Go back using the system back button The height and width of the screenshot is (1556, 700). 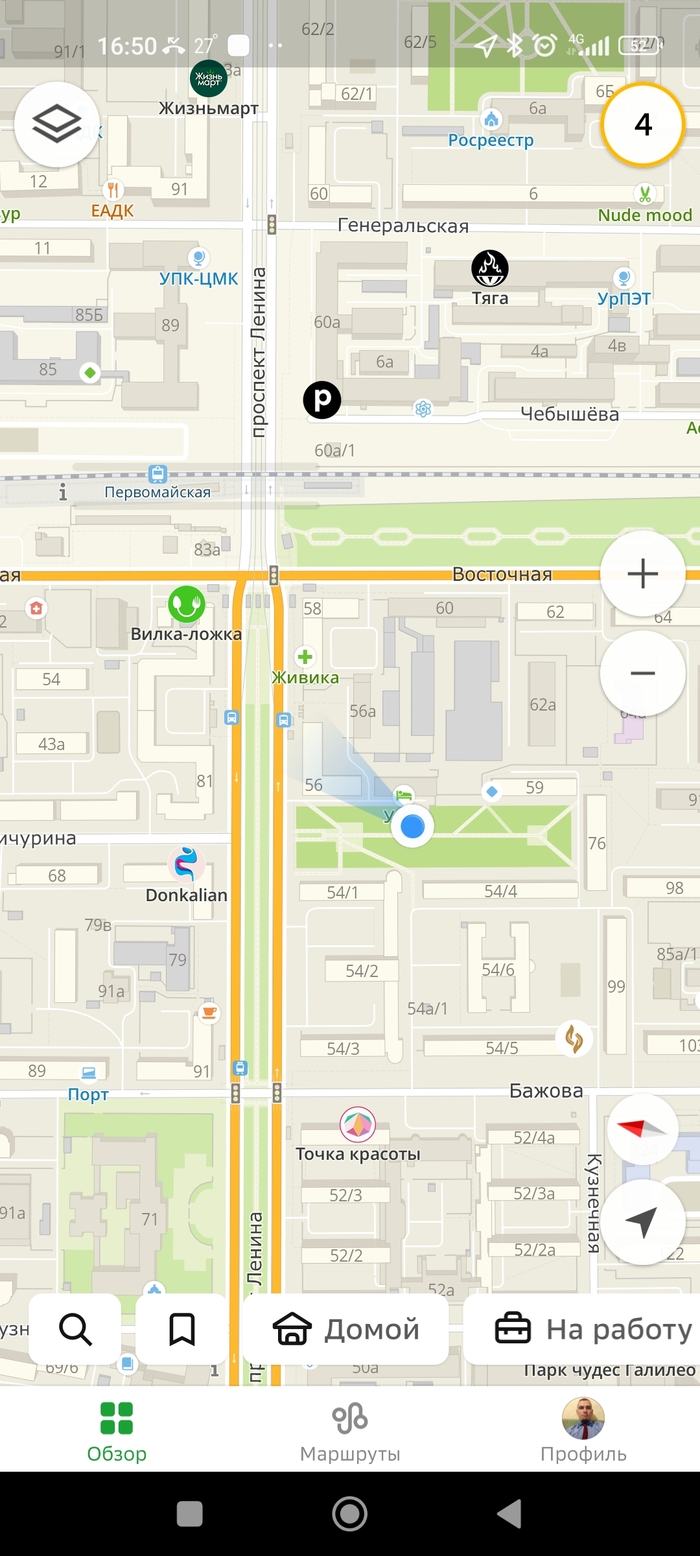coord(509,1514)
